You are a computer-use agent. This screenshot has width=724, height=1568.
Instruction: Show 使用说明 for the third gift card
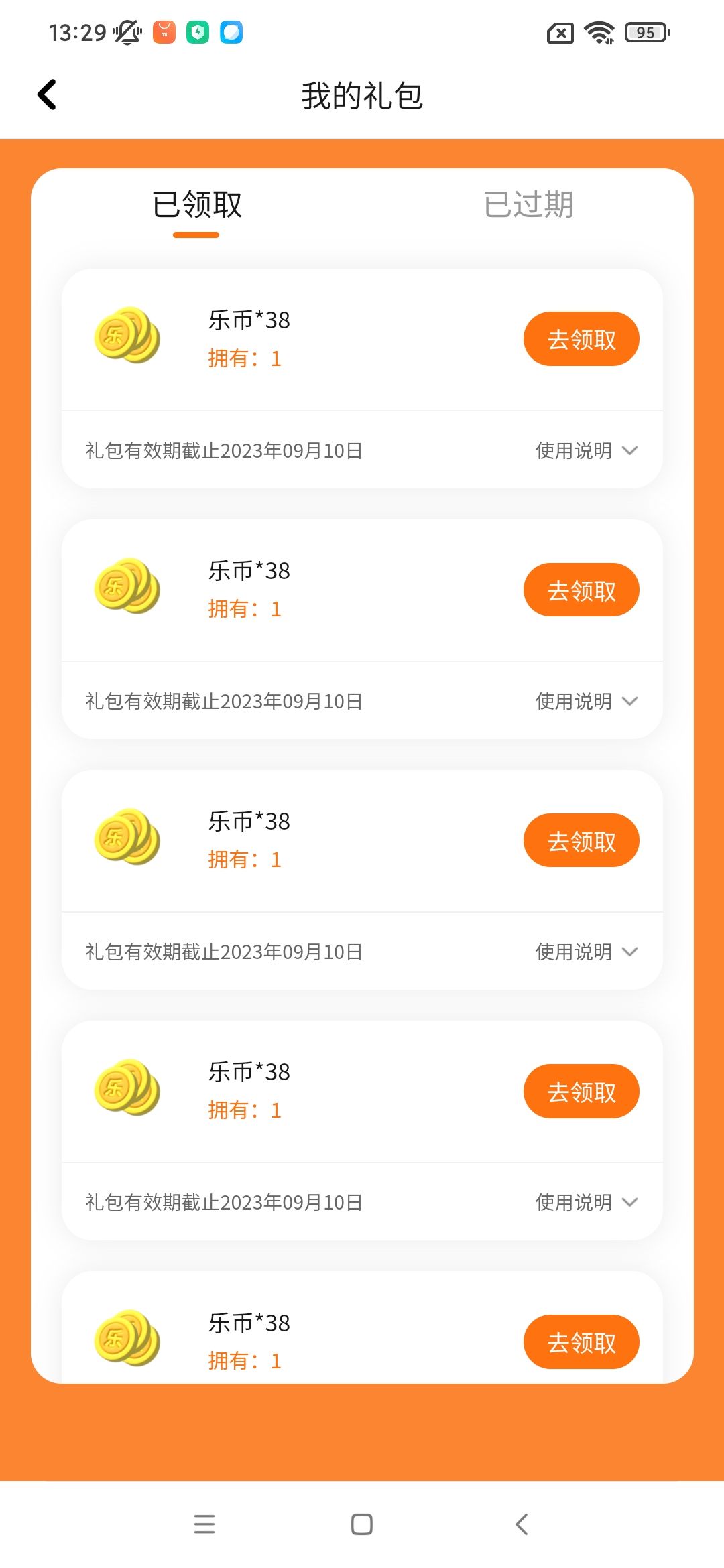click(x=586, y=952)
